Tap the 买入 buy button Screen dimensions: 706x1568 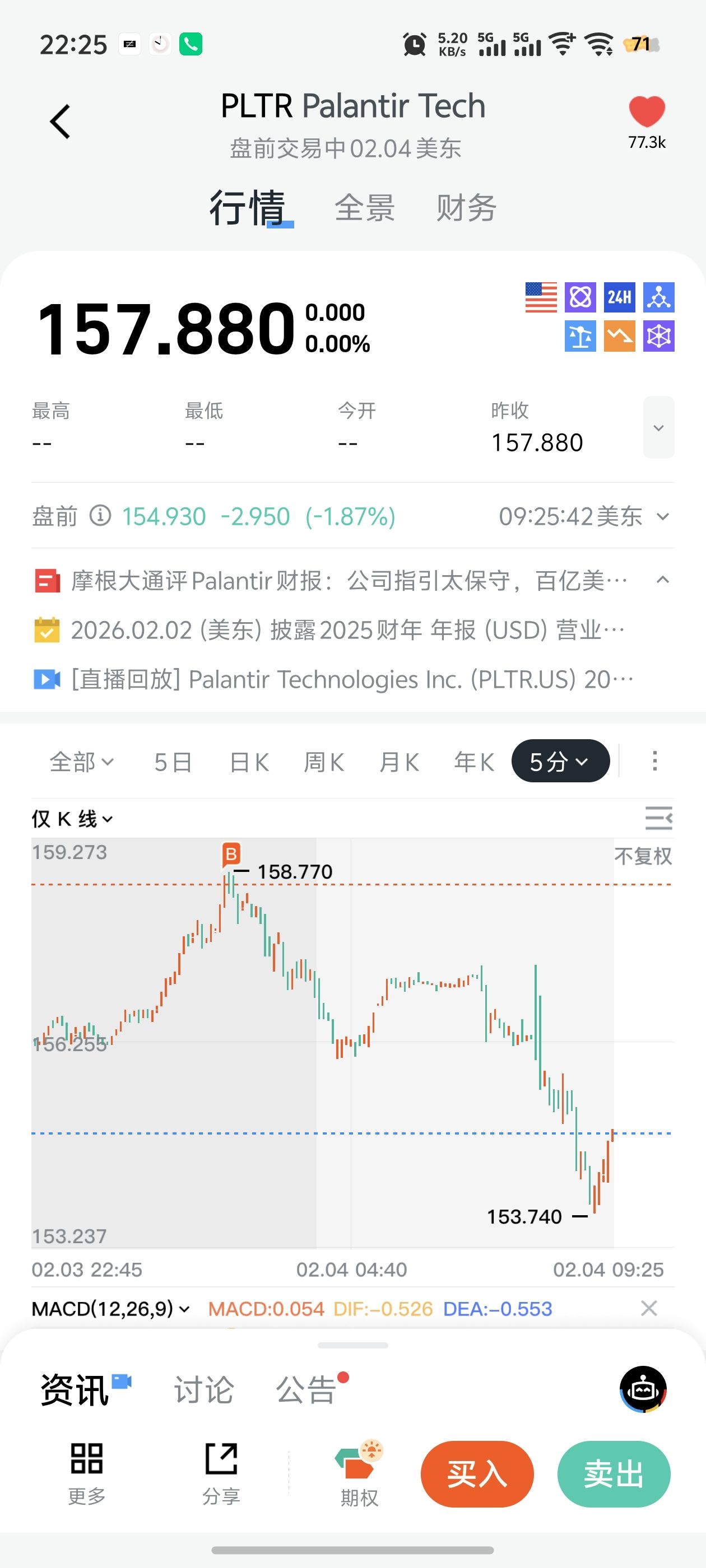click(x=477, y=1474)
